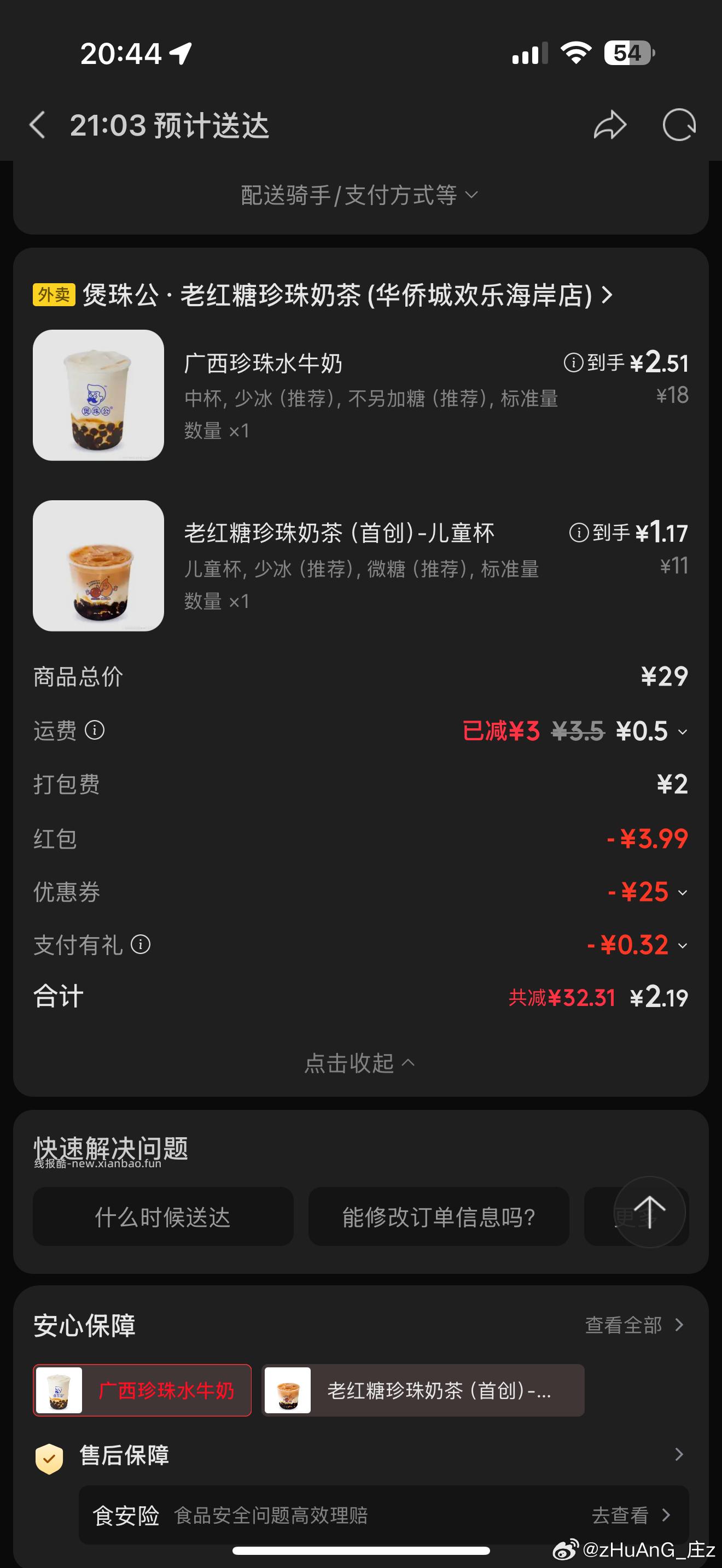
Task: Expand 配送骑手/支付方式等 section
Action: (x=359, y=195)
